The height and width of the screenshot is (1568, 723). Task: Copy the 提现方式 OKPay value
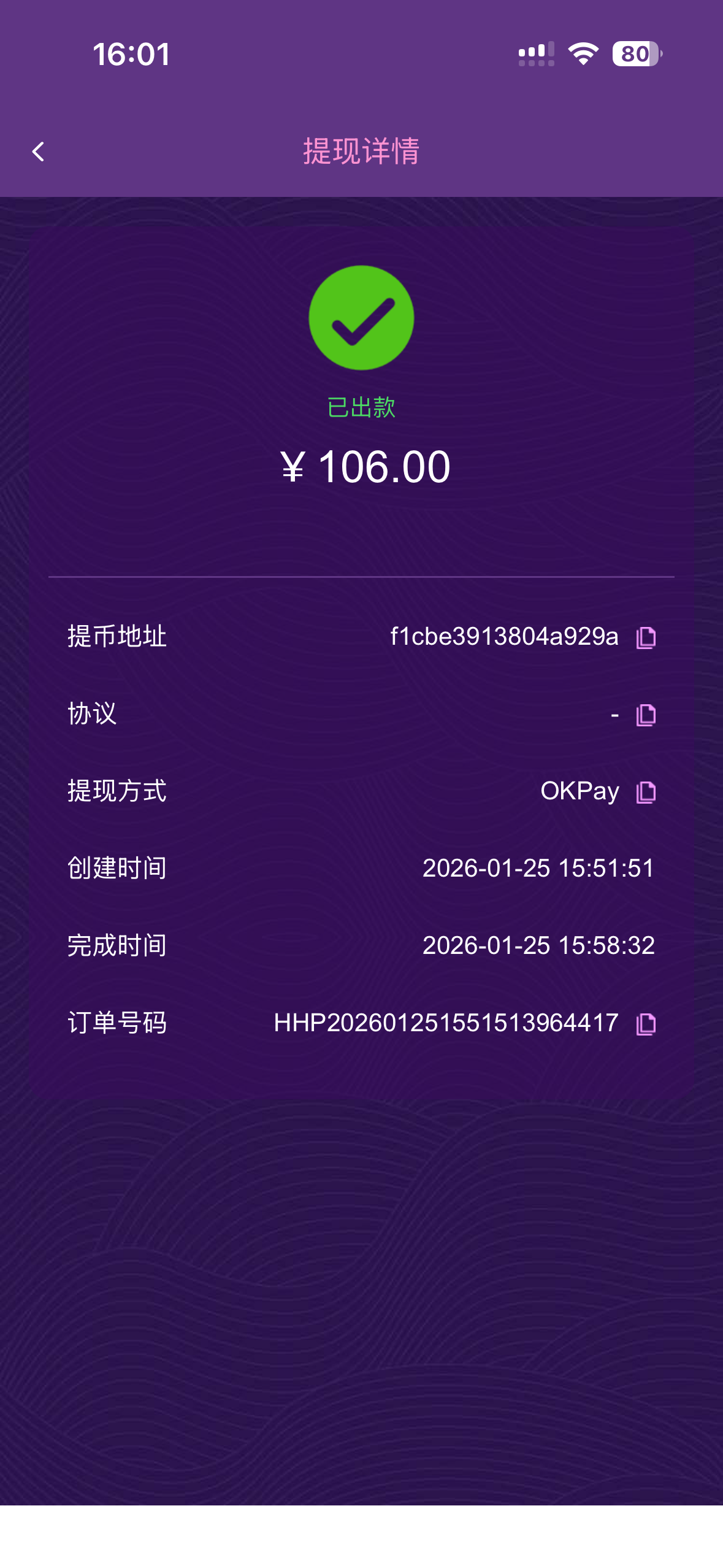(646, 792)
